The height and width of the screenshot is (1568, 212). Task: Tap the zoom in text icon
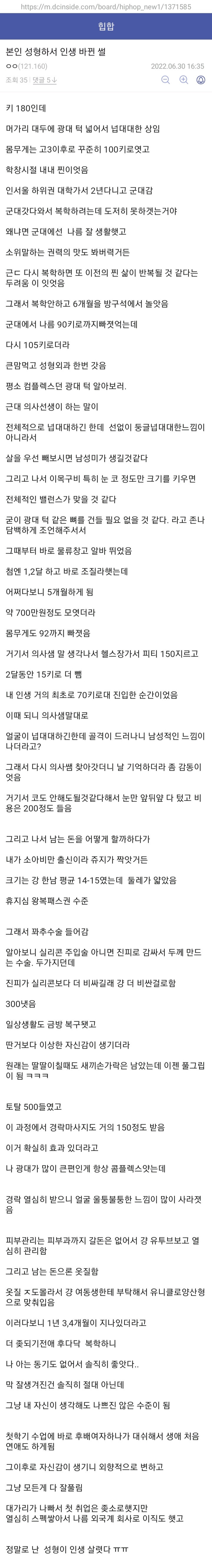coord(183,80)
